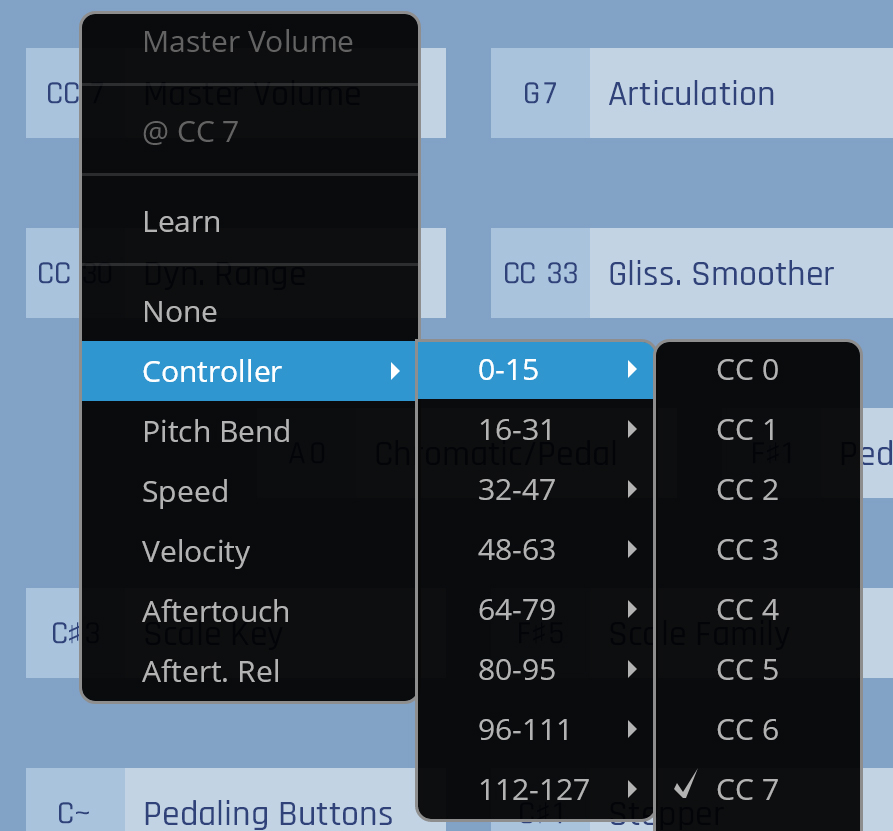Assign CC 5 controller
This screenshot has height=831, width=893.
click(x=748, y=670)
